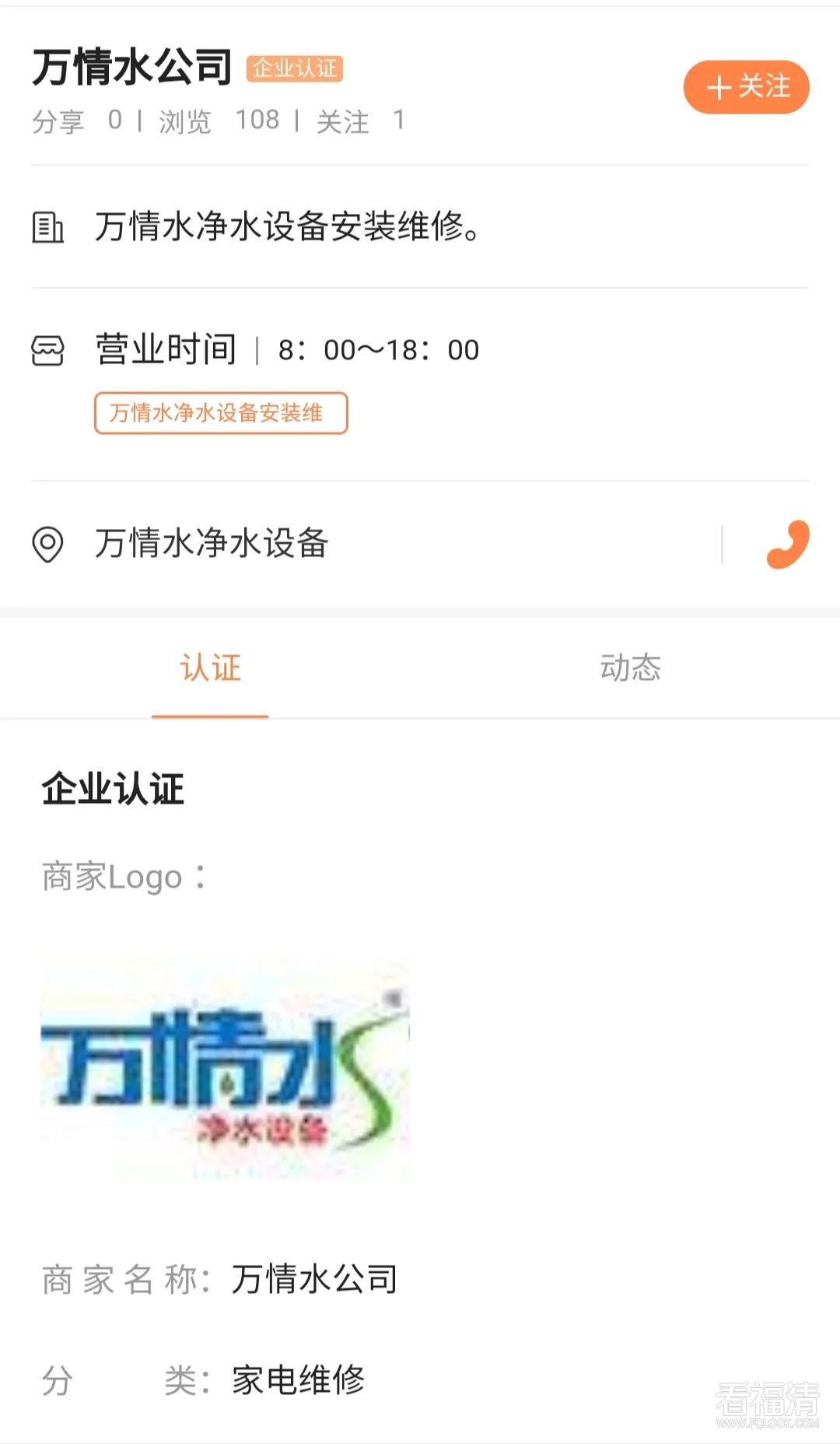Open the 万情水净水设备 address location
Viewport: 840px width, 1444px height.
(x=212, y=544)
